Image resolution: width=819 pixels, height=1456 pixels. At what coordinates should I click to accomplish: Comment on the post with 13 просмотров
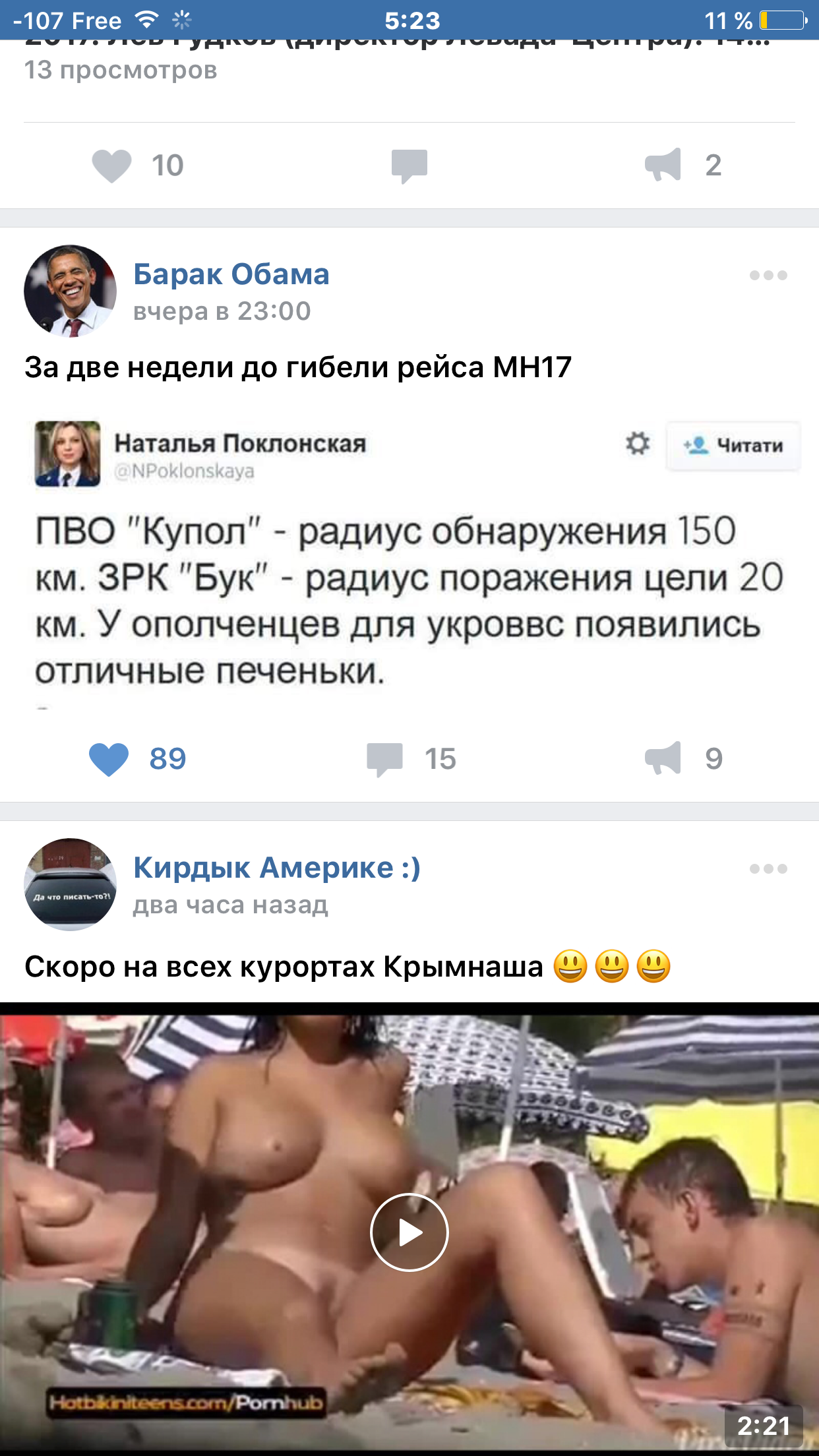[x=409, y=166]
